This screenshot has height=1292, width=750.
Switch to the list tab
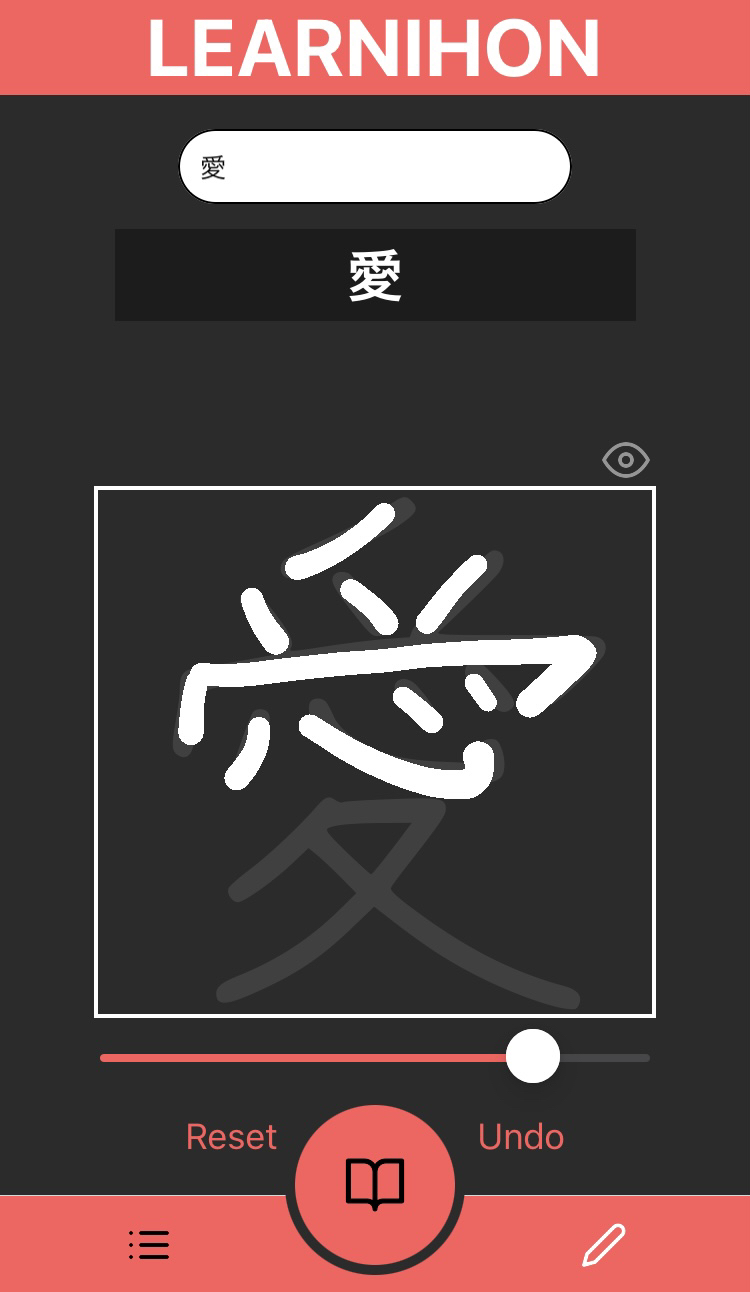(x=149, y=1244)
